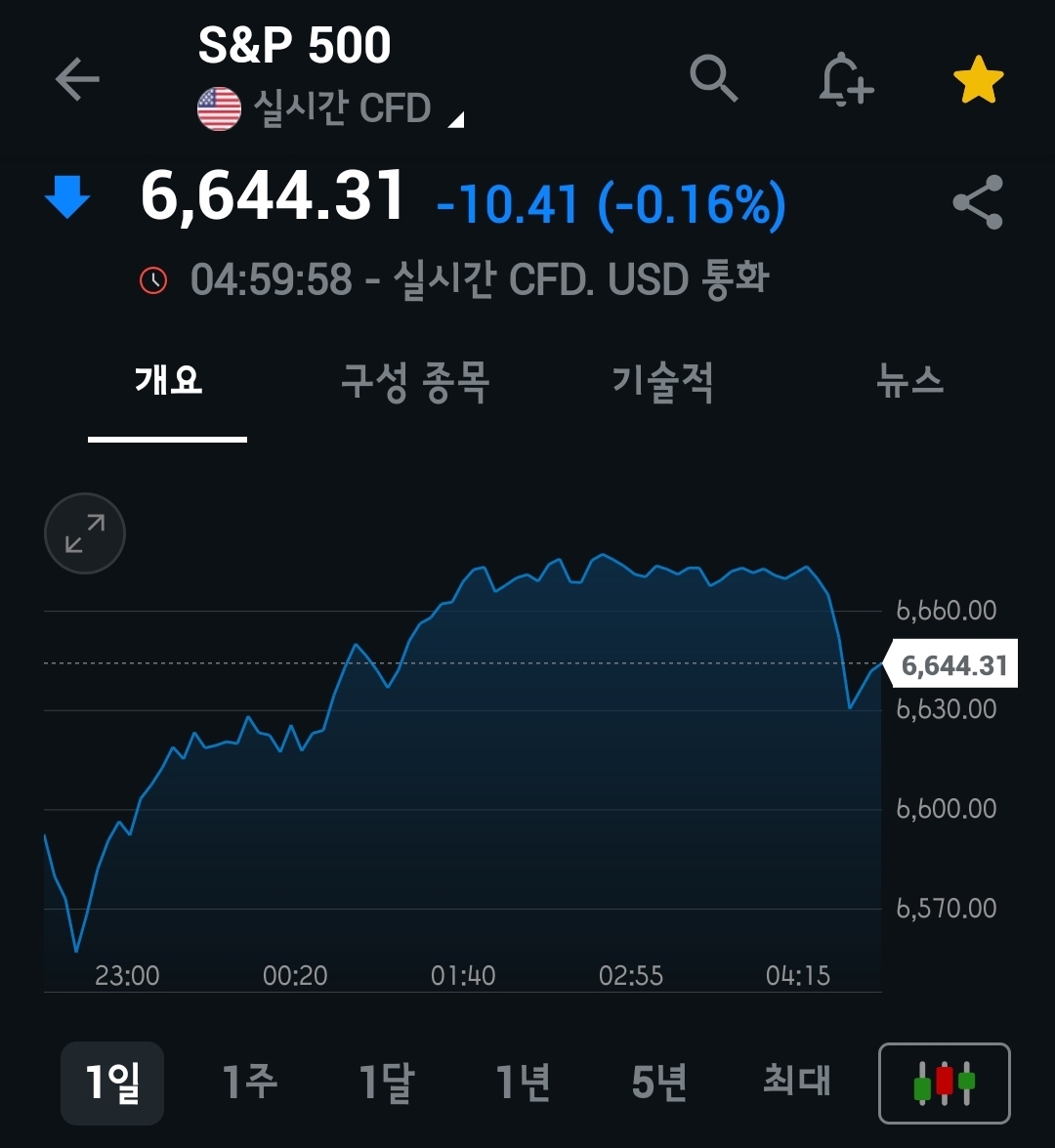Switch to the 구성 종목 tab
The height and width of the screenshot is (1148, 1055).
point(415,380)
